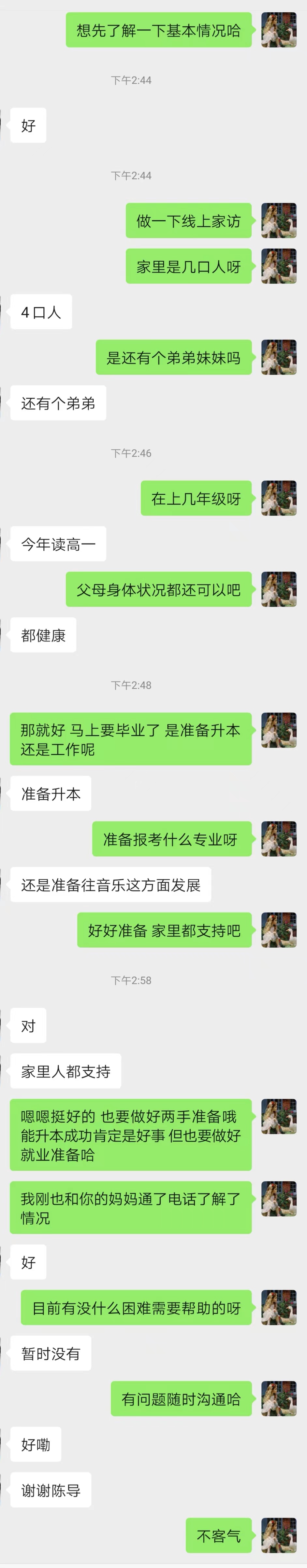View the profile from the avatar by '家里是几口人呀'
The image size is (307, 1568).
coord(279,266)
